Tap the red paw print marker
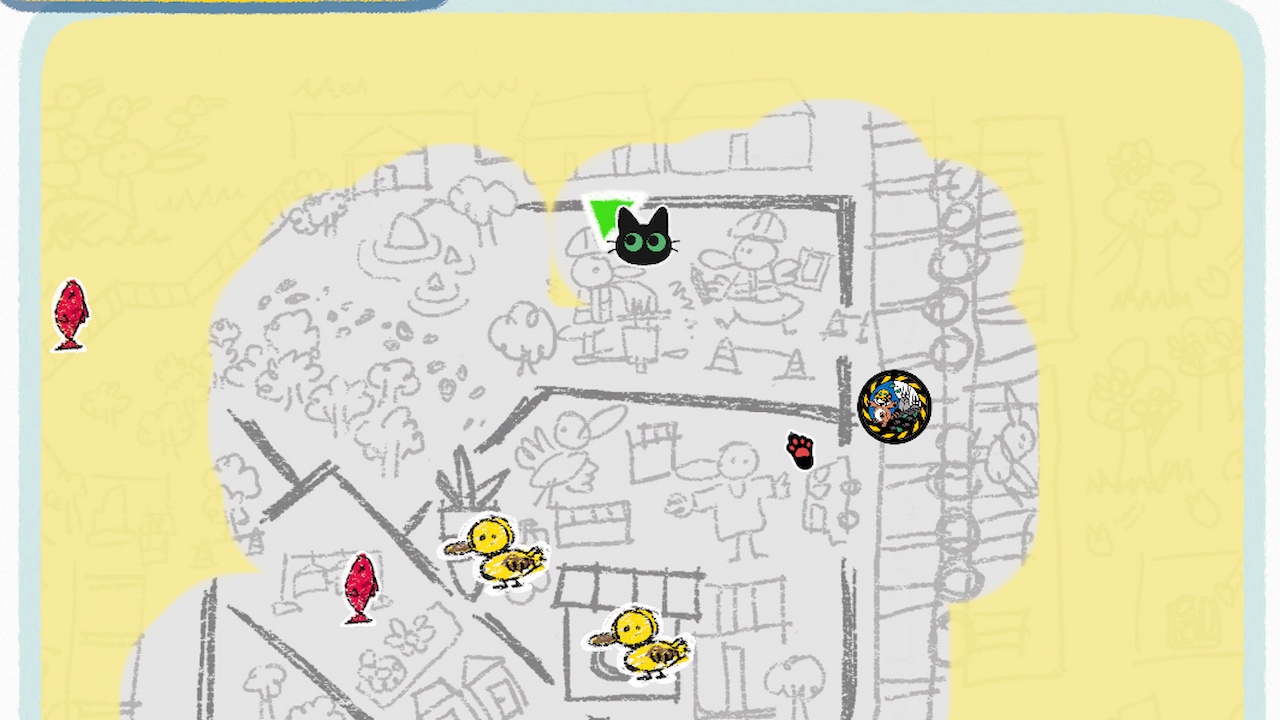The width and height of the screenshot is (1280, 720). tap(800, 451)
